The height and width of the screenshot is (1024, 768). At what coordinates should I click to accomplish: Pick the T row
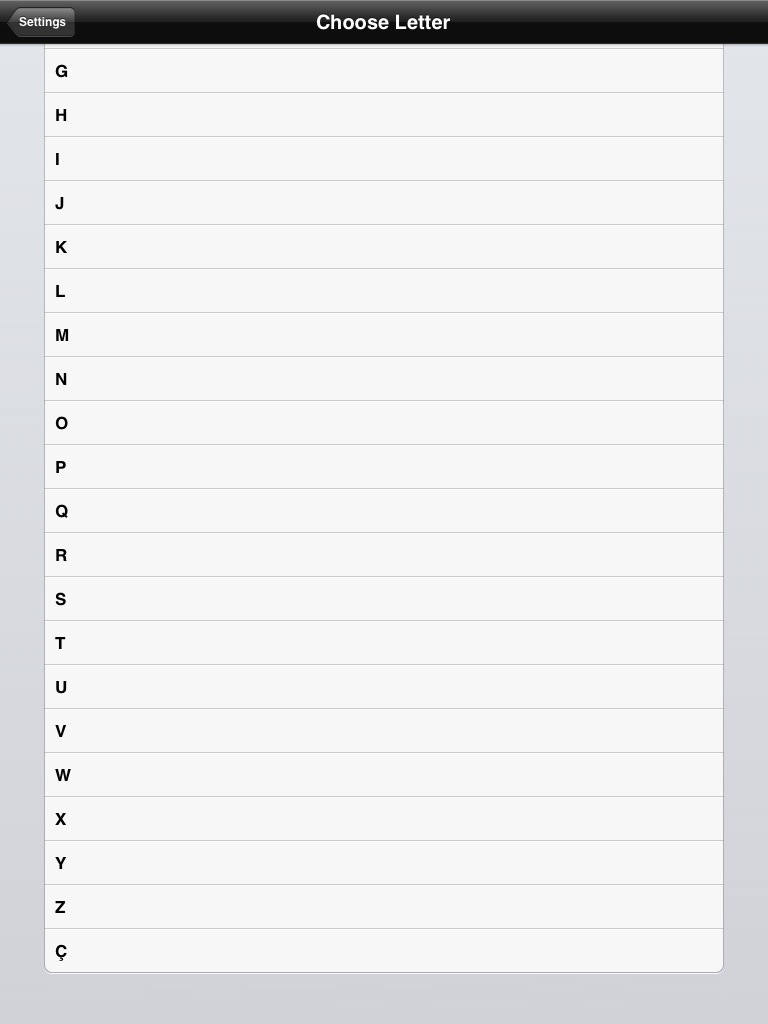383,643
